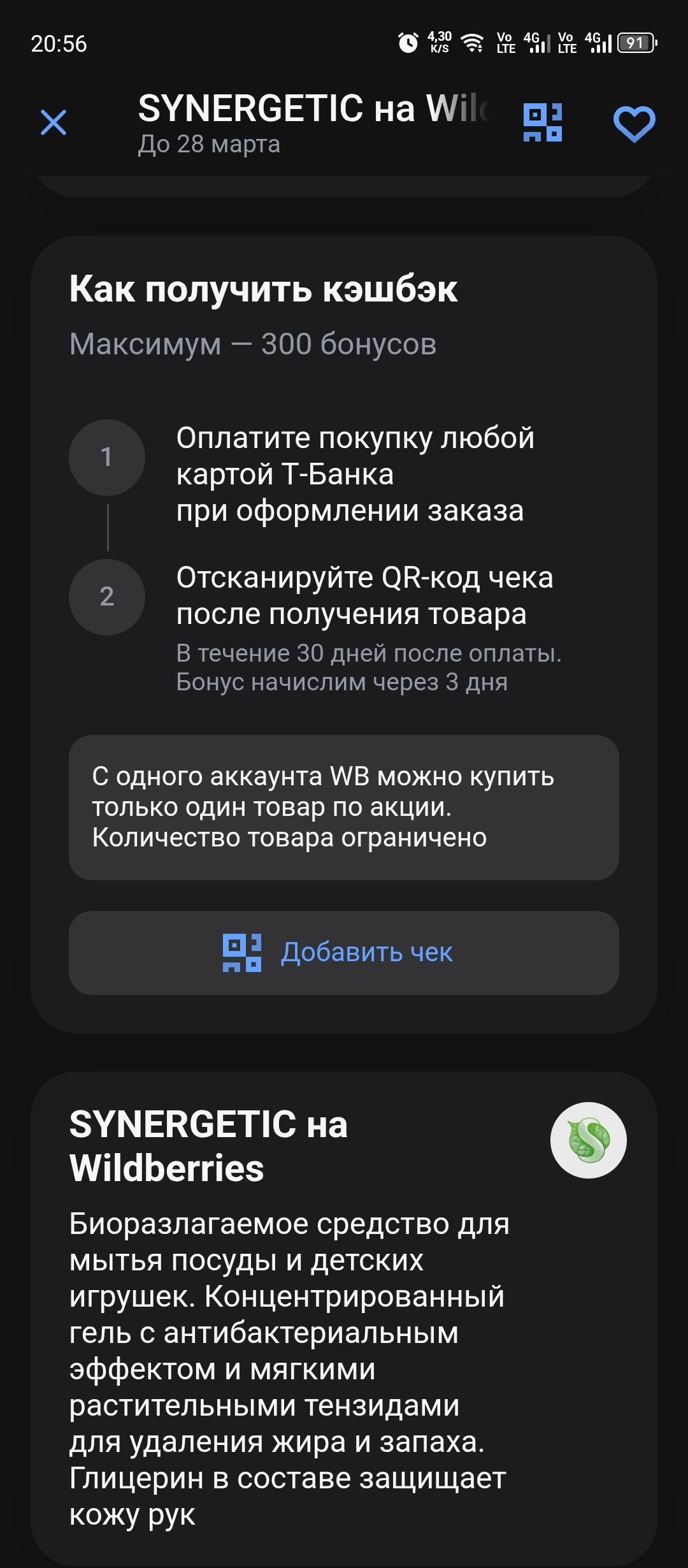Toggle the favorite heart for this cashback offer

[634, 125]
